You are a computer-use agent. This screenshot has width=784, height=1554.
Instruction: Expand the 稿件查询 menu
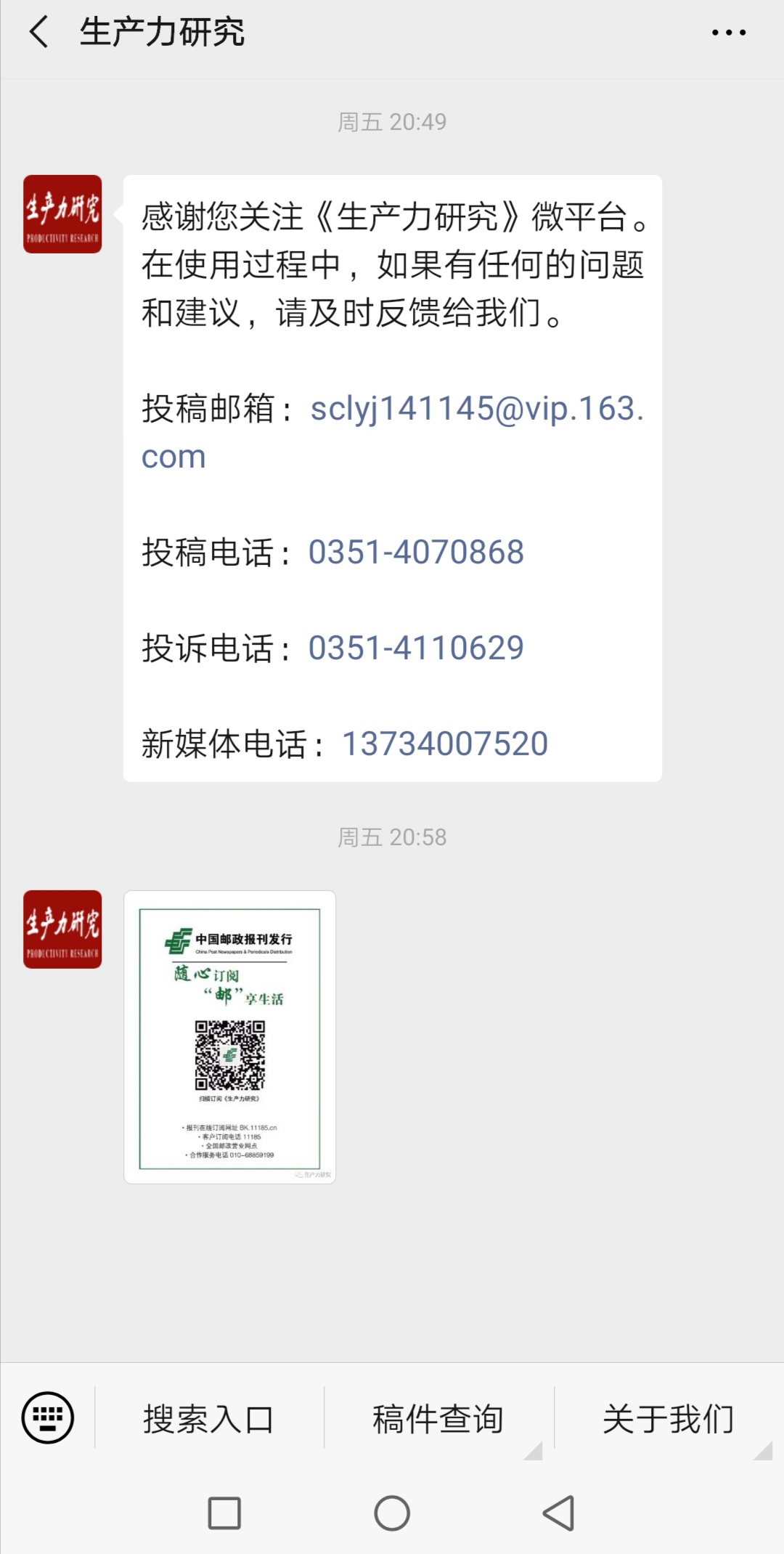(x=438, y=1418)
